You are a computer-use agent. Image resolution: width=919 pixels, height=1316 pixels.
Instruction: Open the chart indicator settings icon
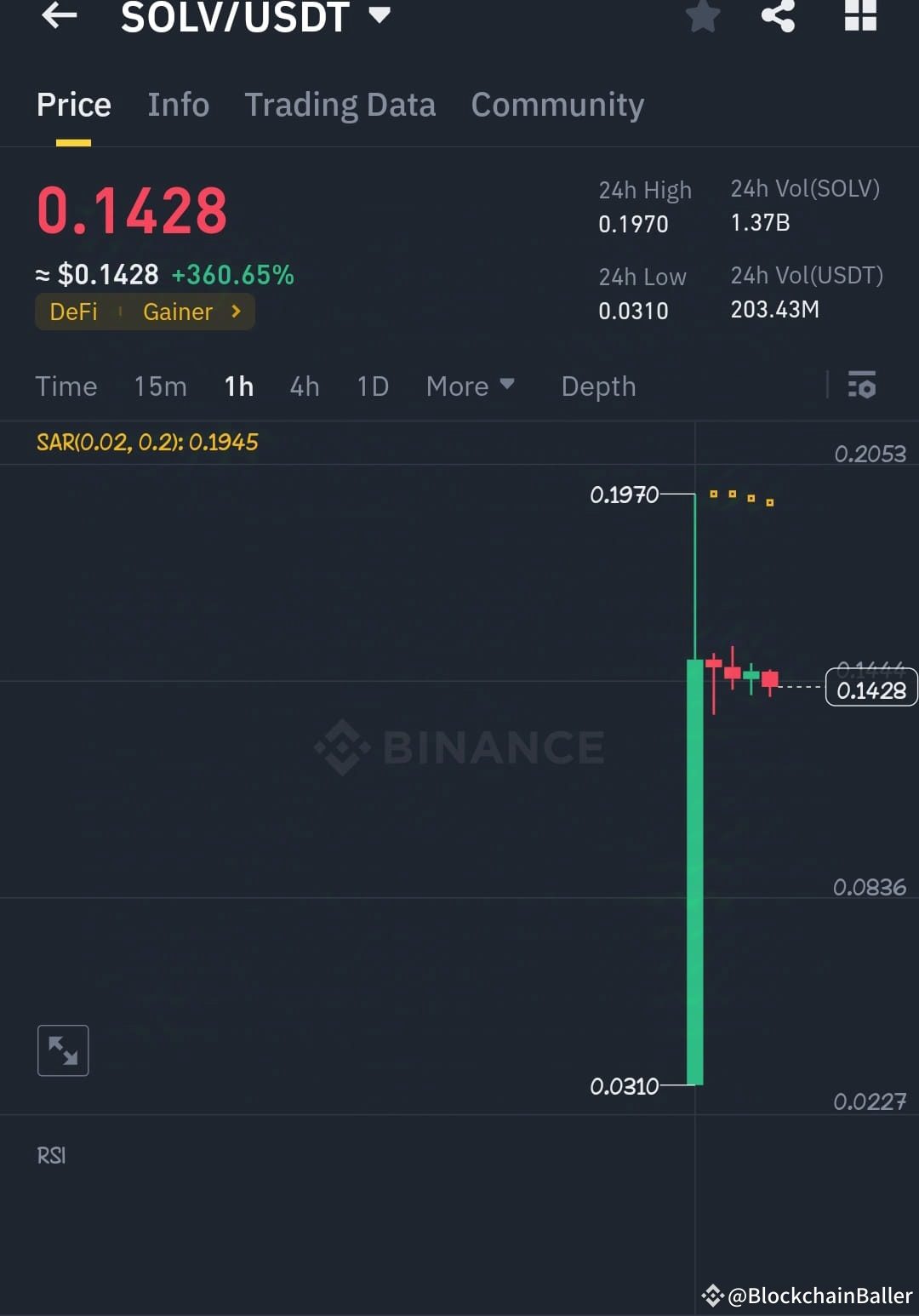coord(862,386)
